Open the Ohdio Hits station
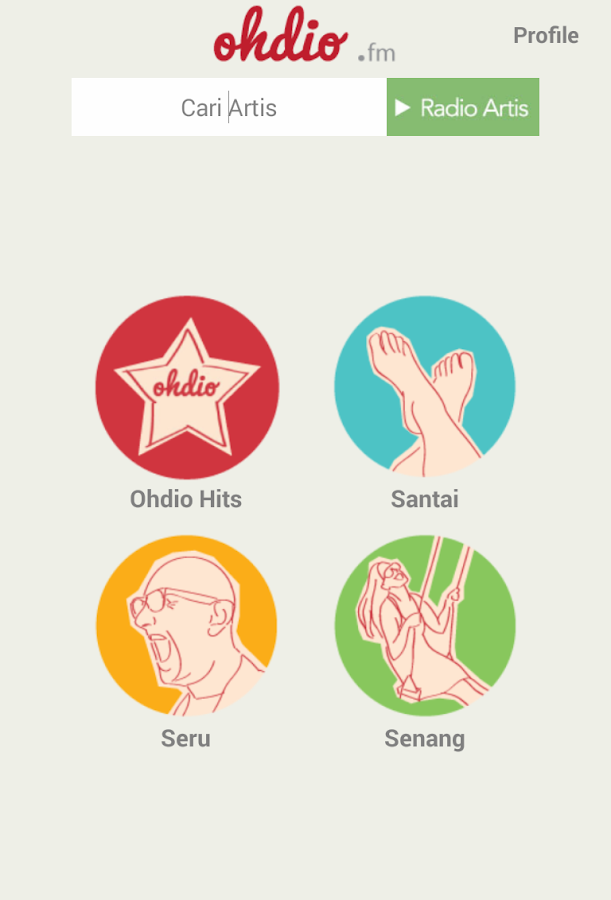Image resolution: width=611 pixels, height=900 pixels. coord(187,388)
